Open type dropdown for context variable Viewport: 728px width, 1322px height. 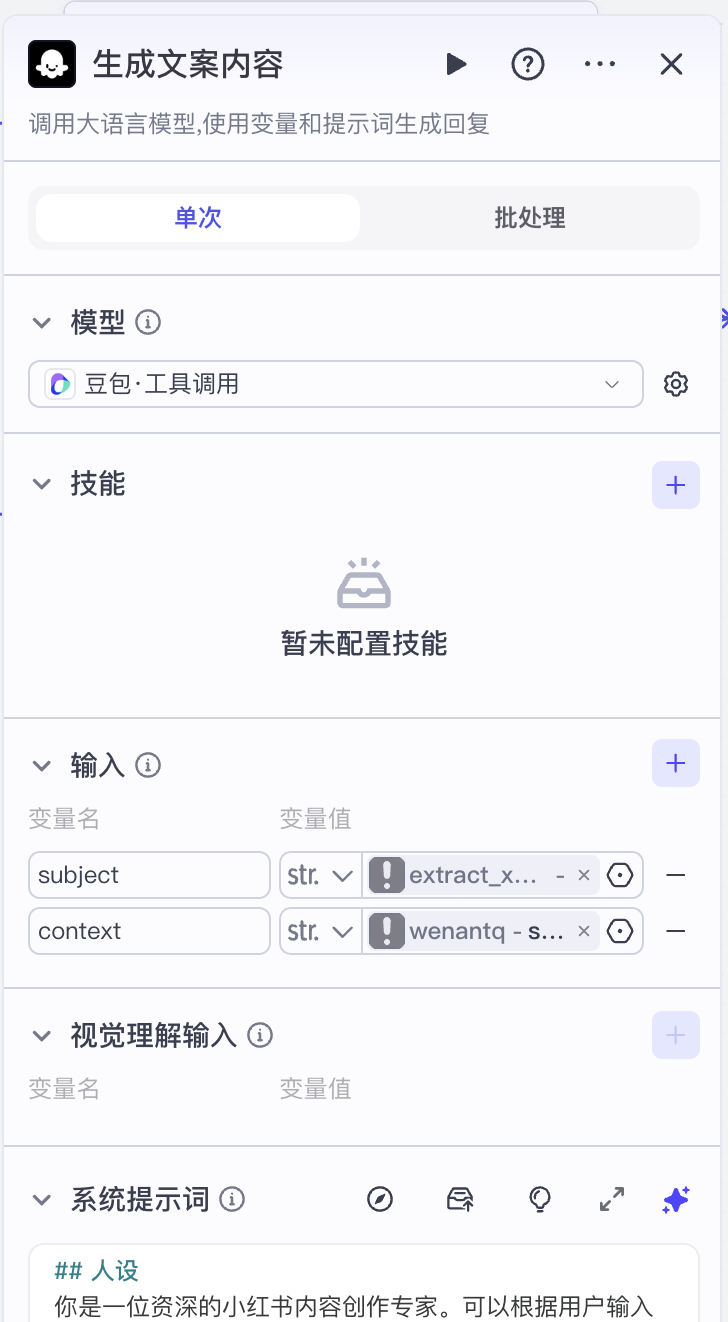click(x=320, y=931)
